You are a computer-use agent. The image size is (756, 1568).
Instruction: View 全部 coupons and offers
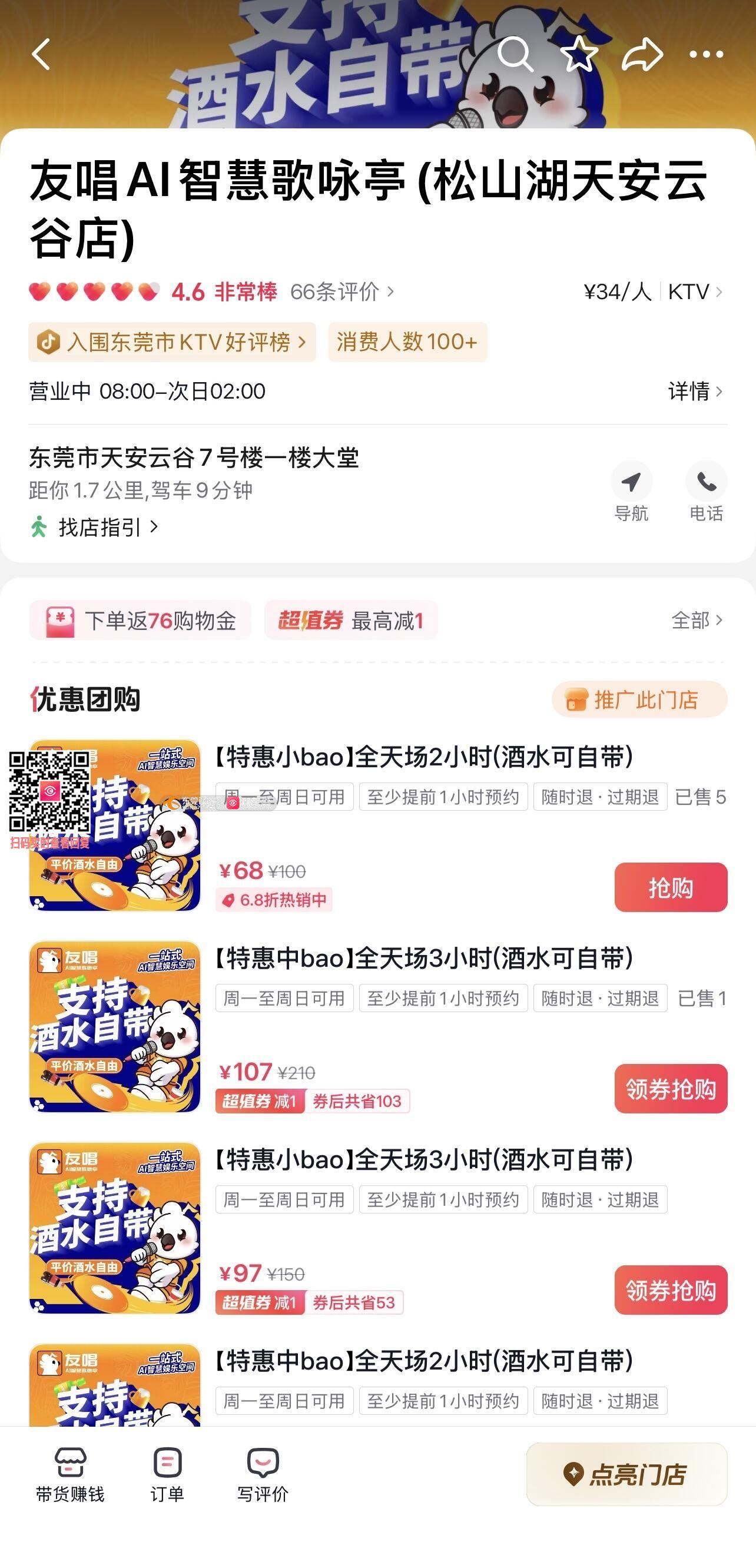tap(697, 620)
